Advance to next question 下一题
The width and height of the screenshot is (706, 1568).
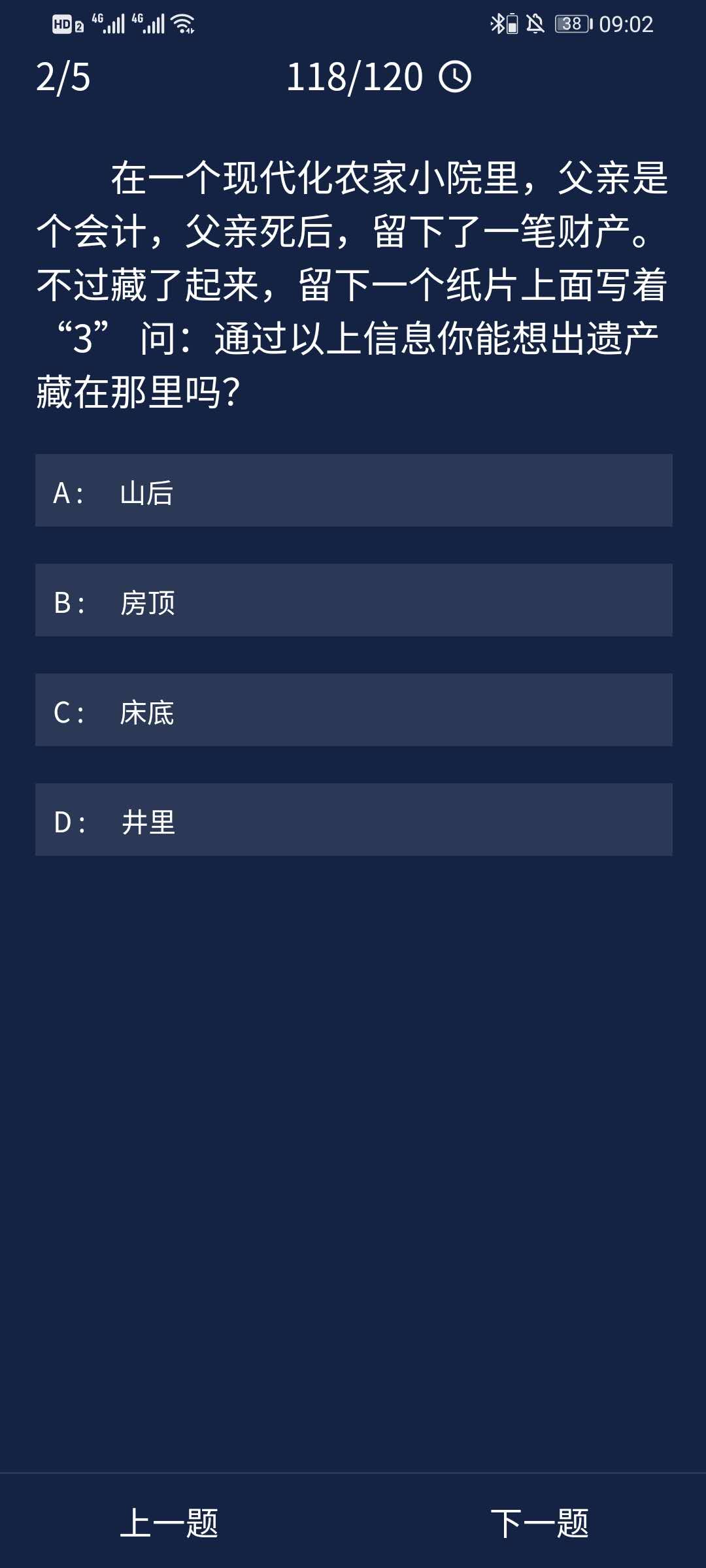pos(539,1524)
